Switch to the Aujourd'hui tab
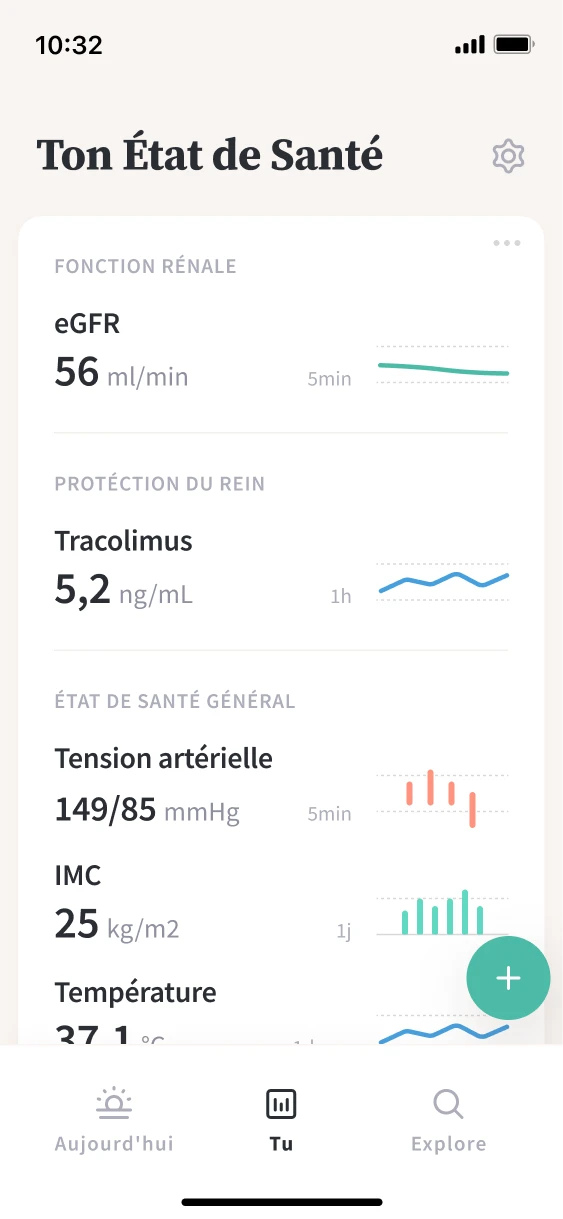 (x=114, y=1122)
